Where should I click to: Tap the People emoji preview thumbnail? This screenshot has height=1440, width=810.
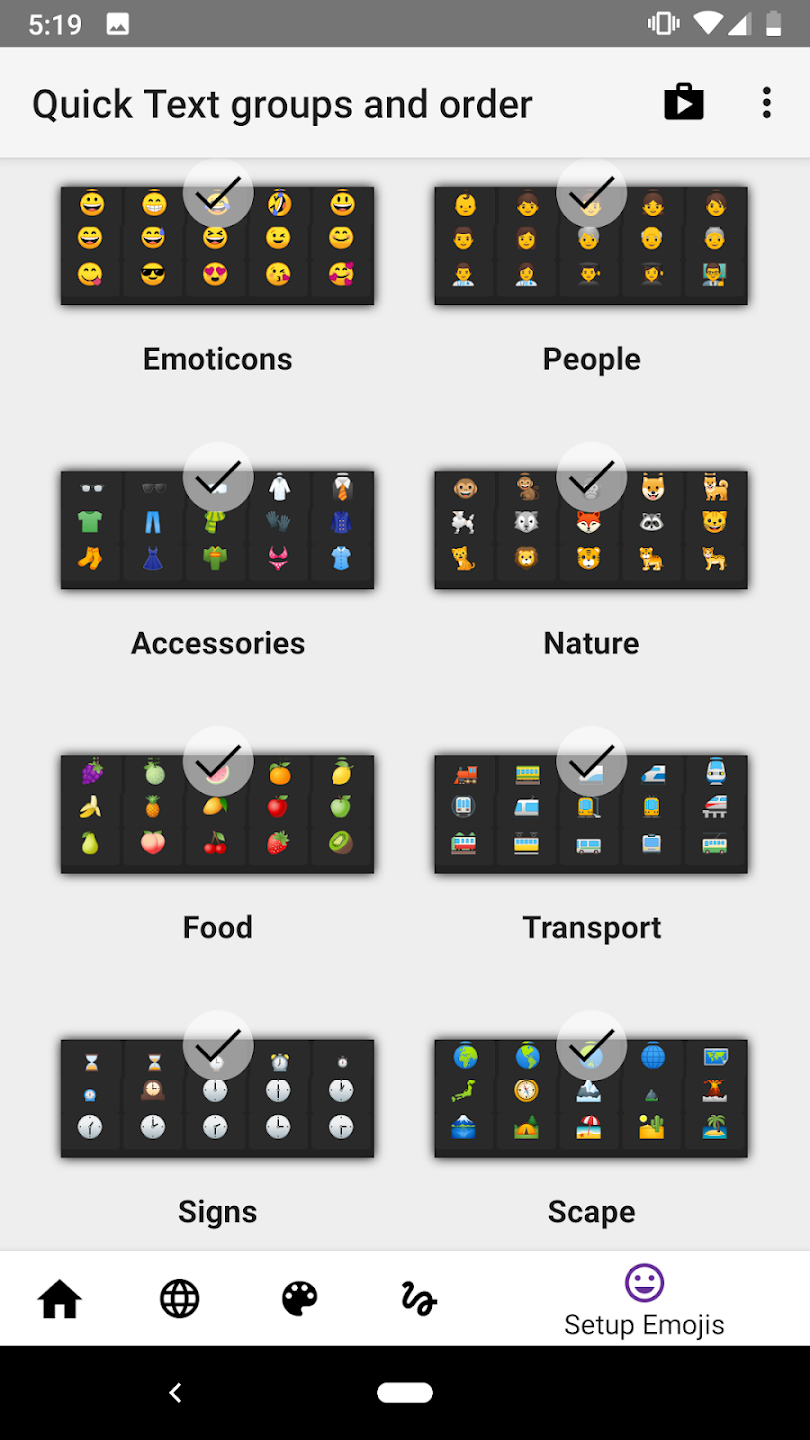coord(591,245)
